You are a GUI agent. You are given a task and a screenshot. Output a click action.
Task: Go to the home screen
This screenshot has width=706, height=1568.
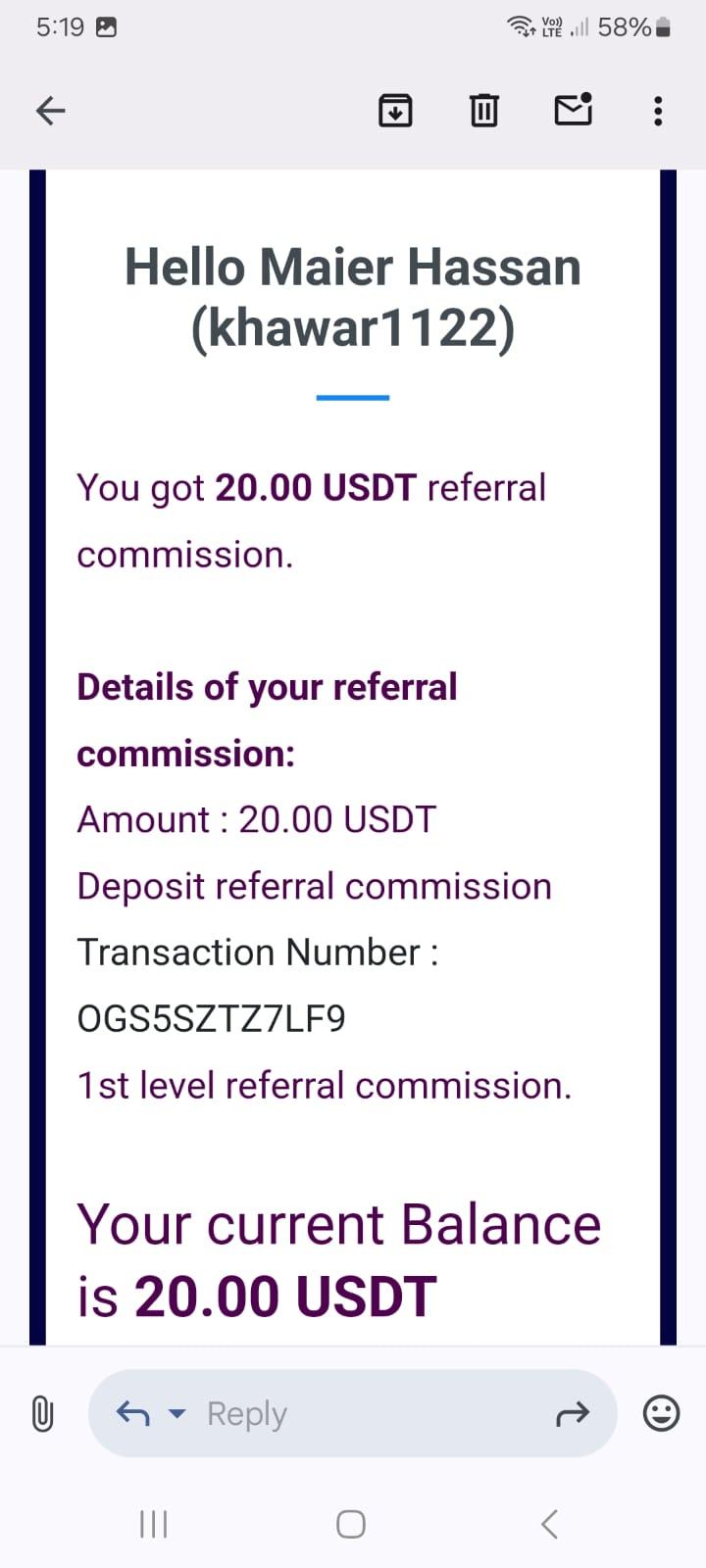[x=351, y=1524]
